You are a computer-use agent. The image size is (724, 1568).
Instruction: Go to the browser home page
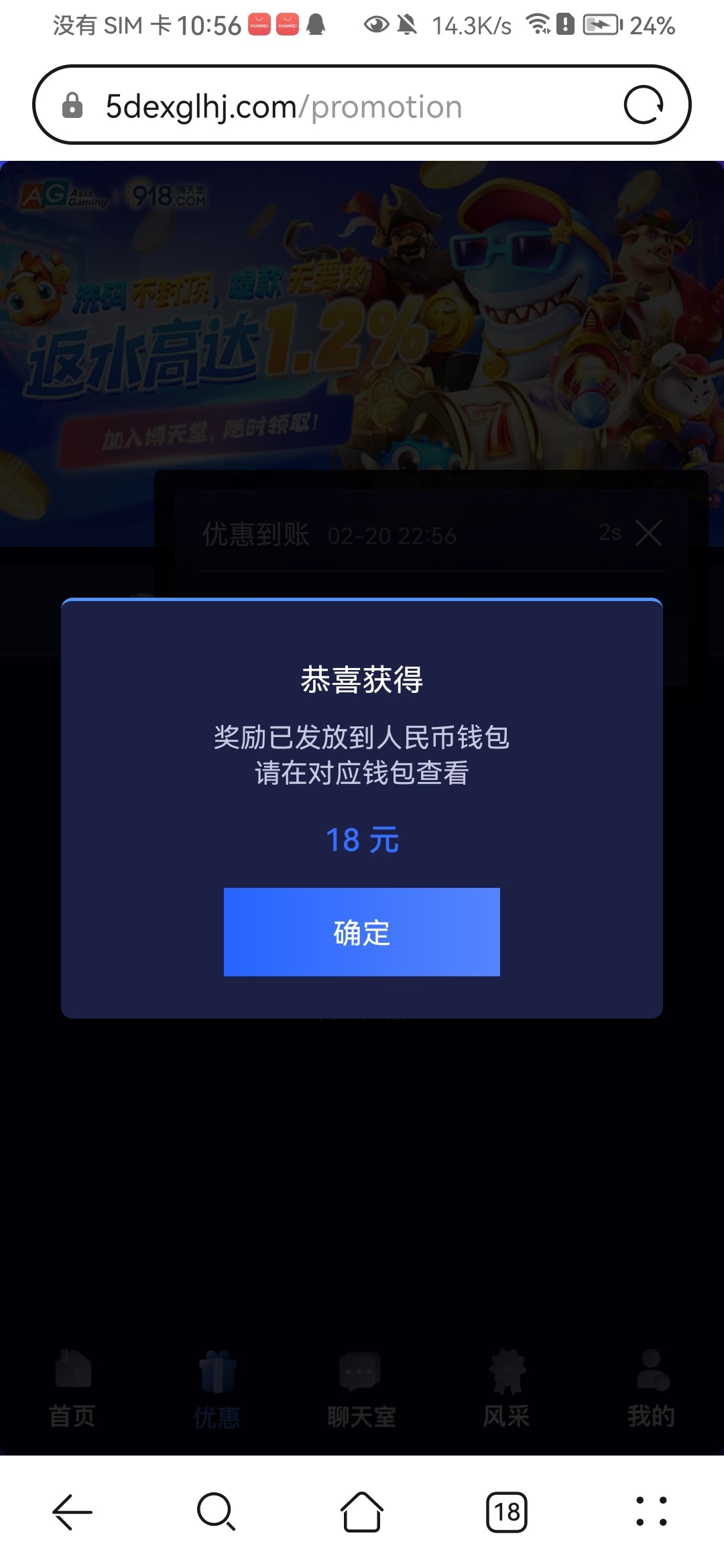(x=361, y=1512)
